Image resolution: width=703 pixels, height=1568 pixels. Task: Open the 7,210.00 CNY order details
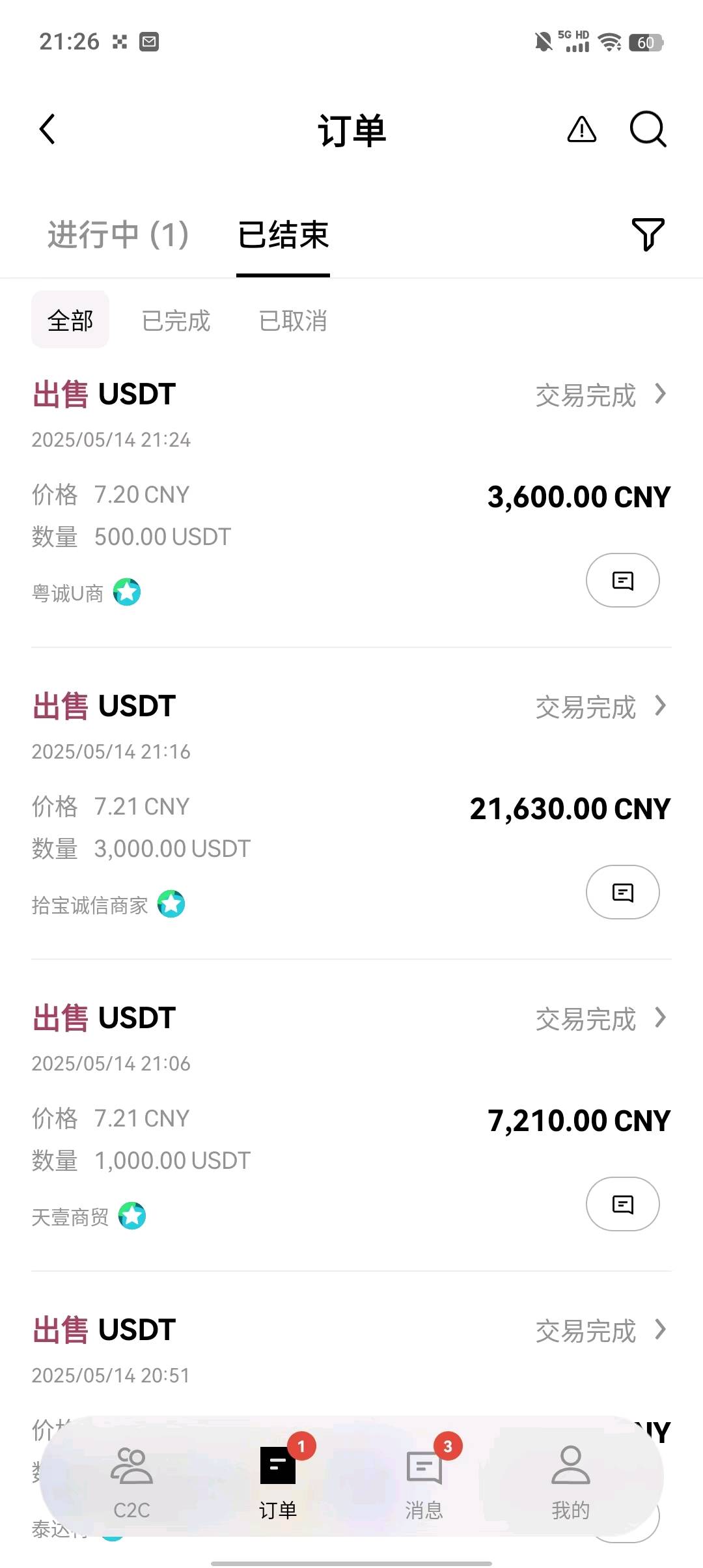pyautogui.click(x=351, y=1119)
